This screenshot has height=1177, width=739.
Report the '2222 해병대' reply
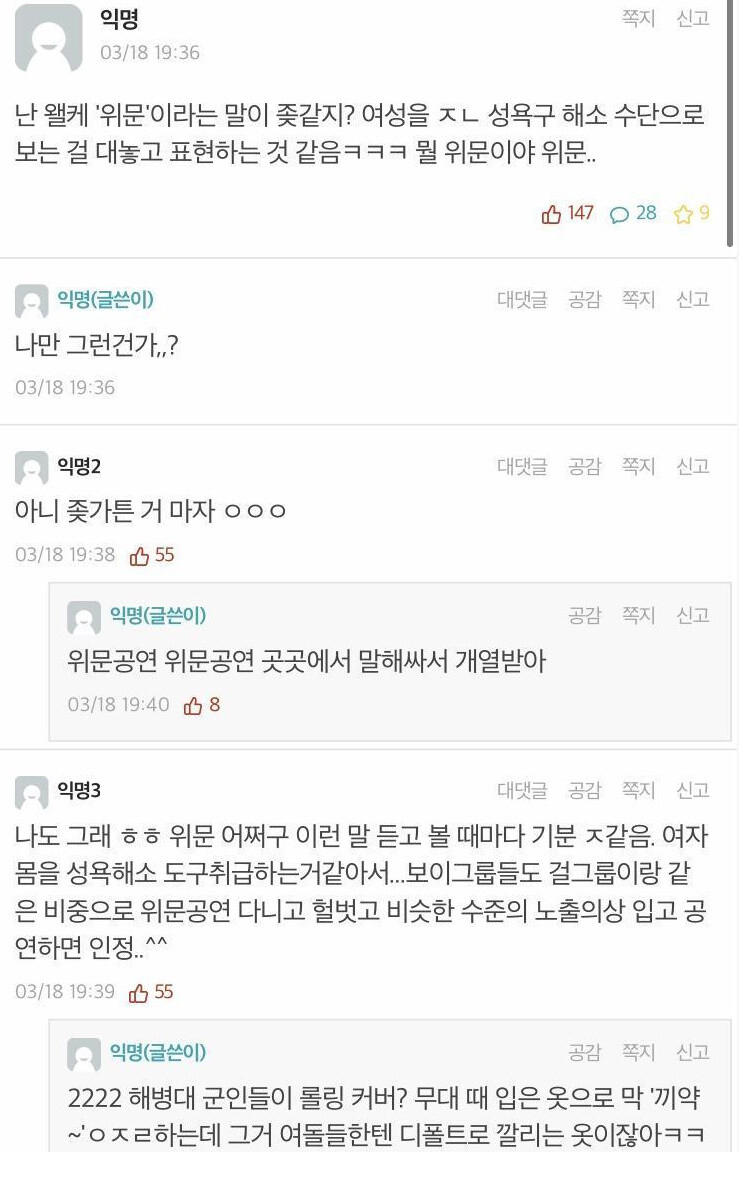[692, 1052]
